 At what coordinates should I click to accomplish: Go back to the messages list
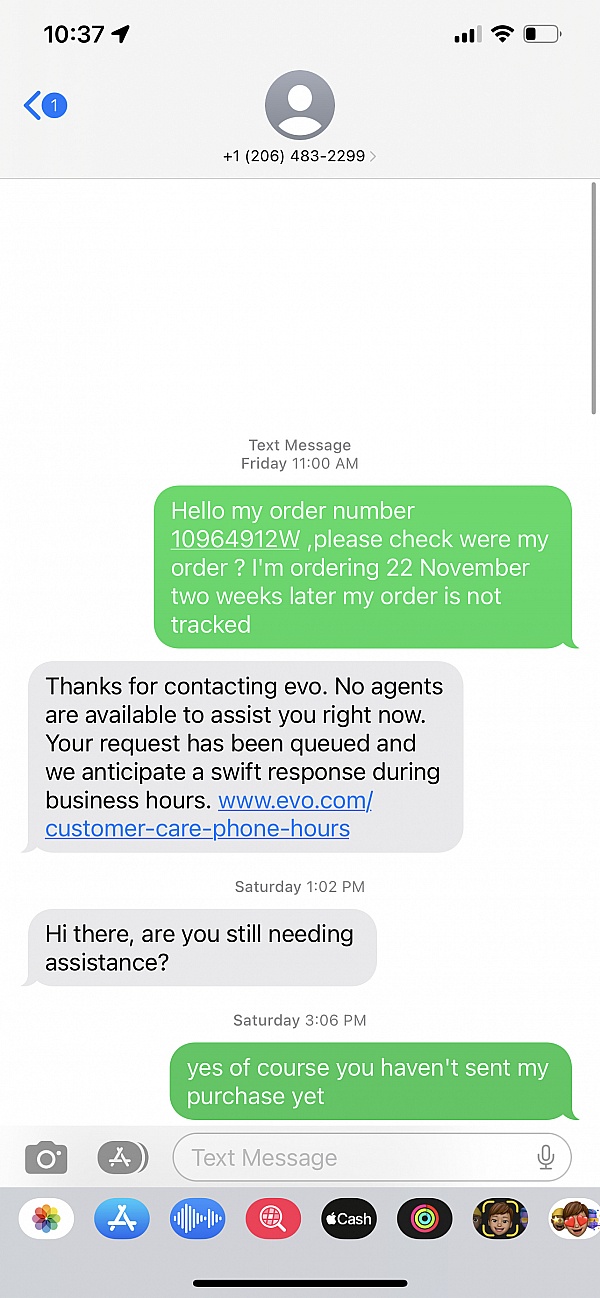44,105
